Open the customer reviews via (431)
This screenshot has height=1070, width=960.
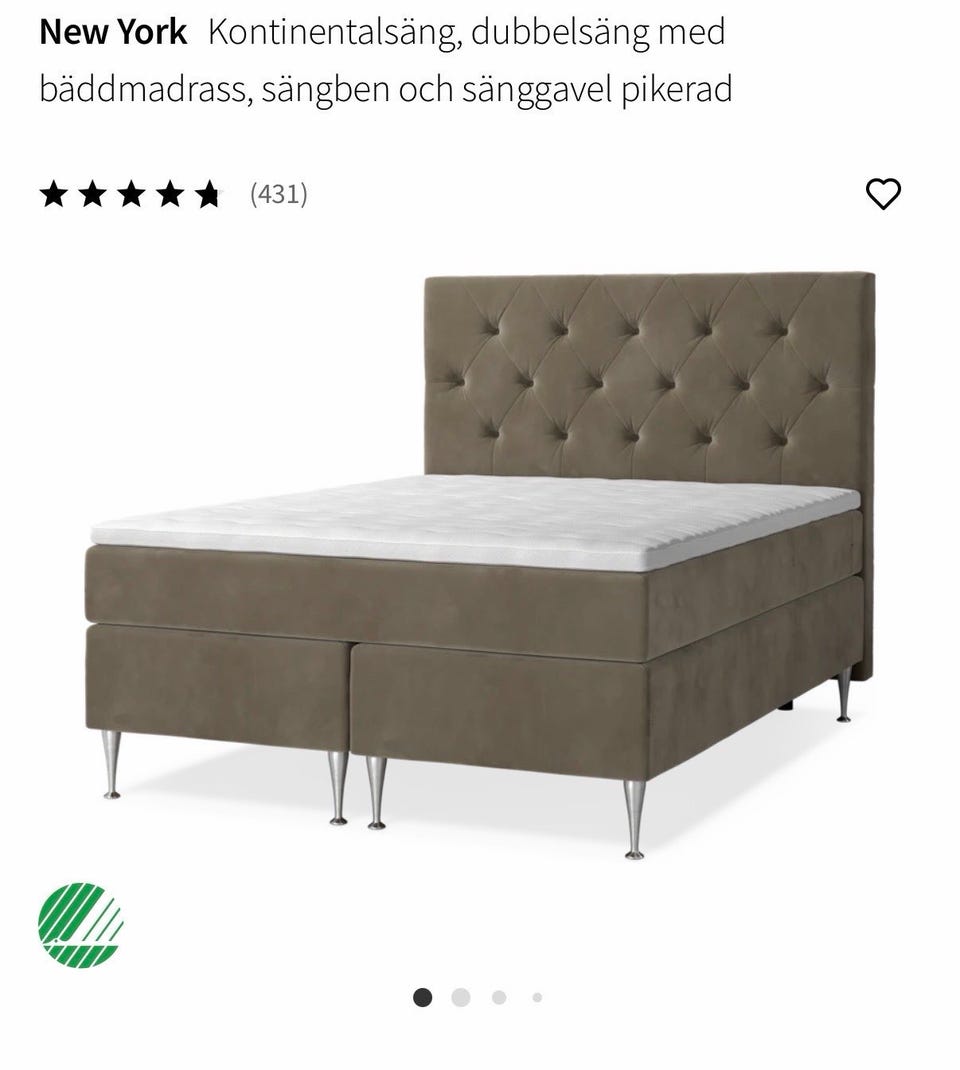pos(278,192)
